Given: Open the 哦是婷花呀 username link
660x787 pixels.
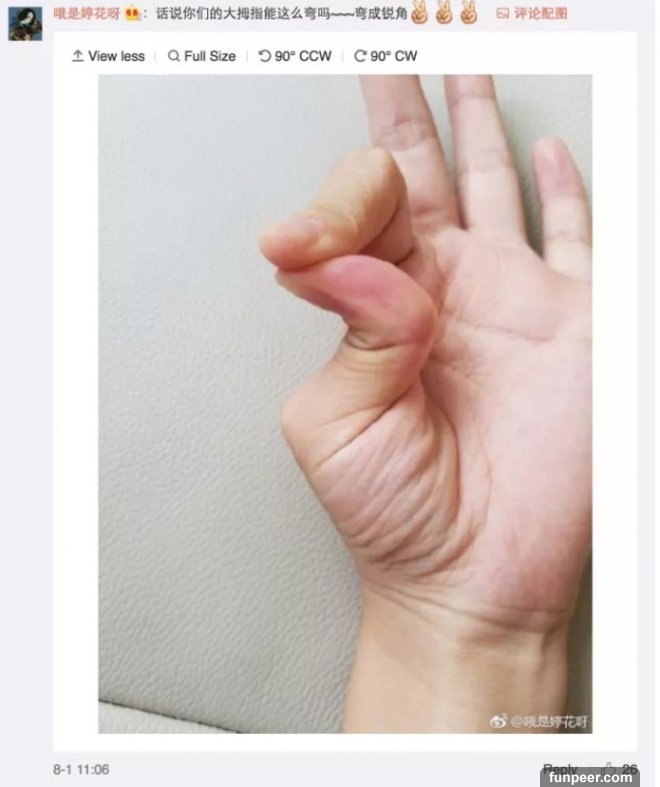Looking at the screenshot, I should tap(85, 14).
